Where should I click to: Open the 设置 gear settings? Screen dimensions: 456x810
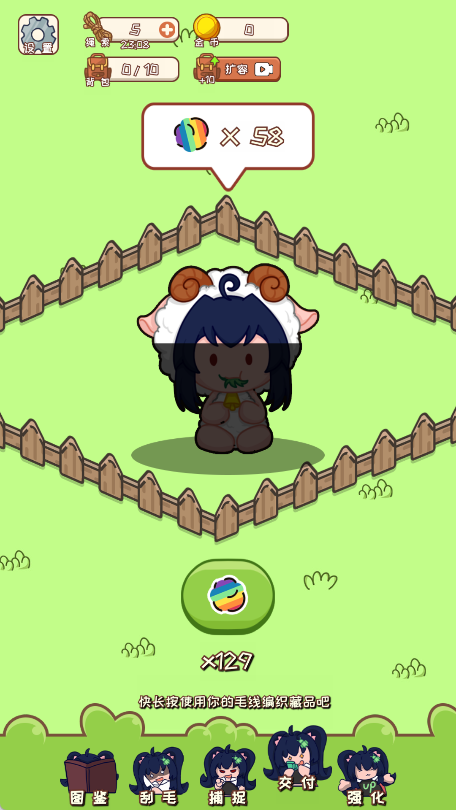pos(38,35)
